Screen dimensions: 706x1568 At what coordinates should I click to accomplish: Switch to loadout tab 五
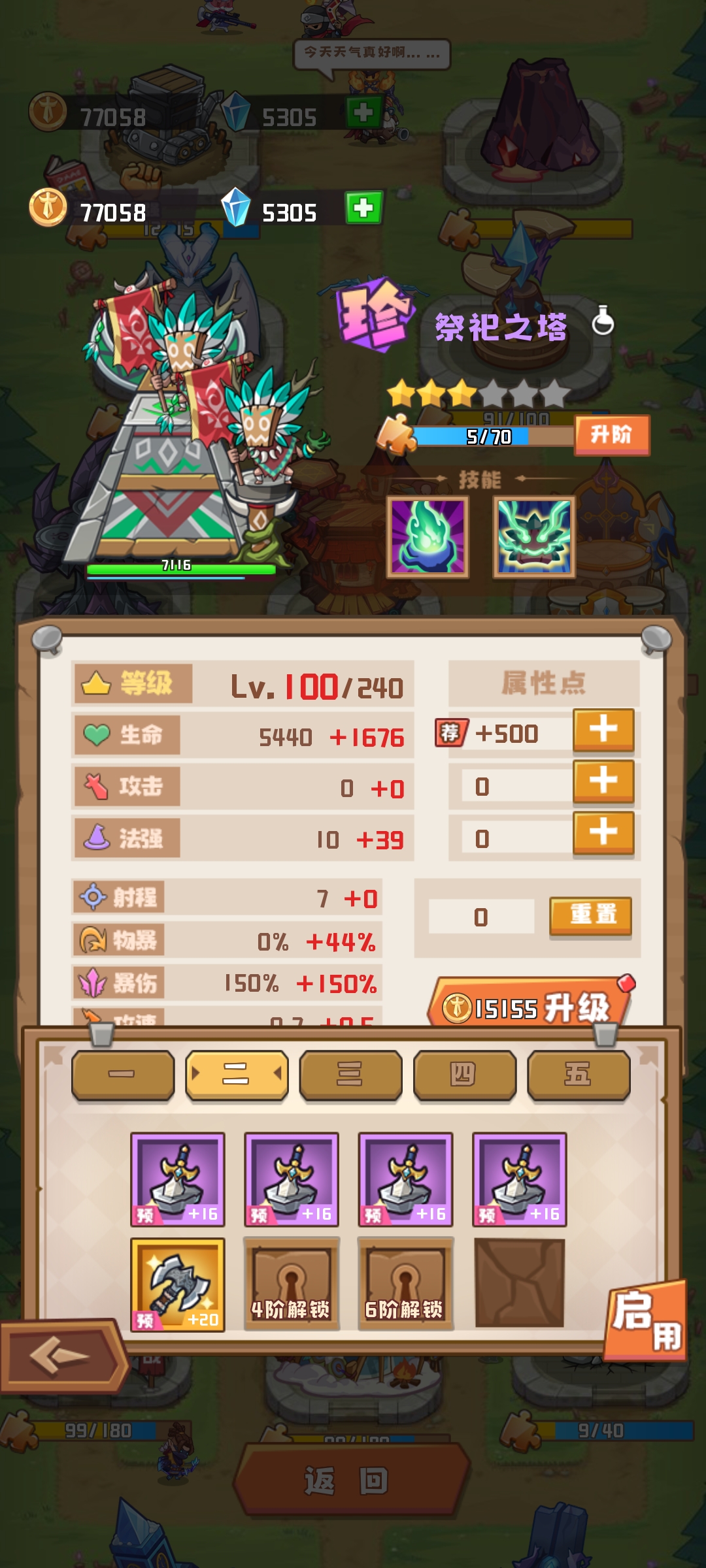coord(578,1075)
